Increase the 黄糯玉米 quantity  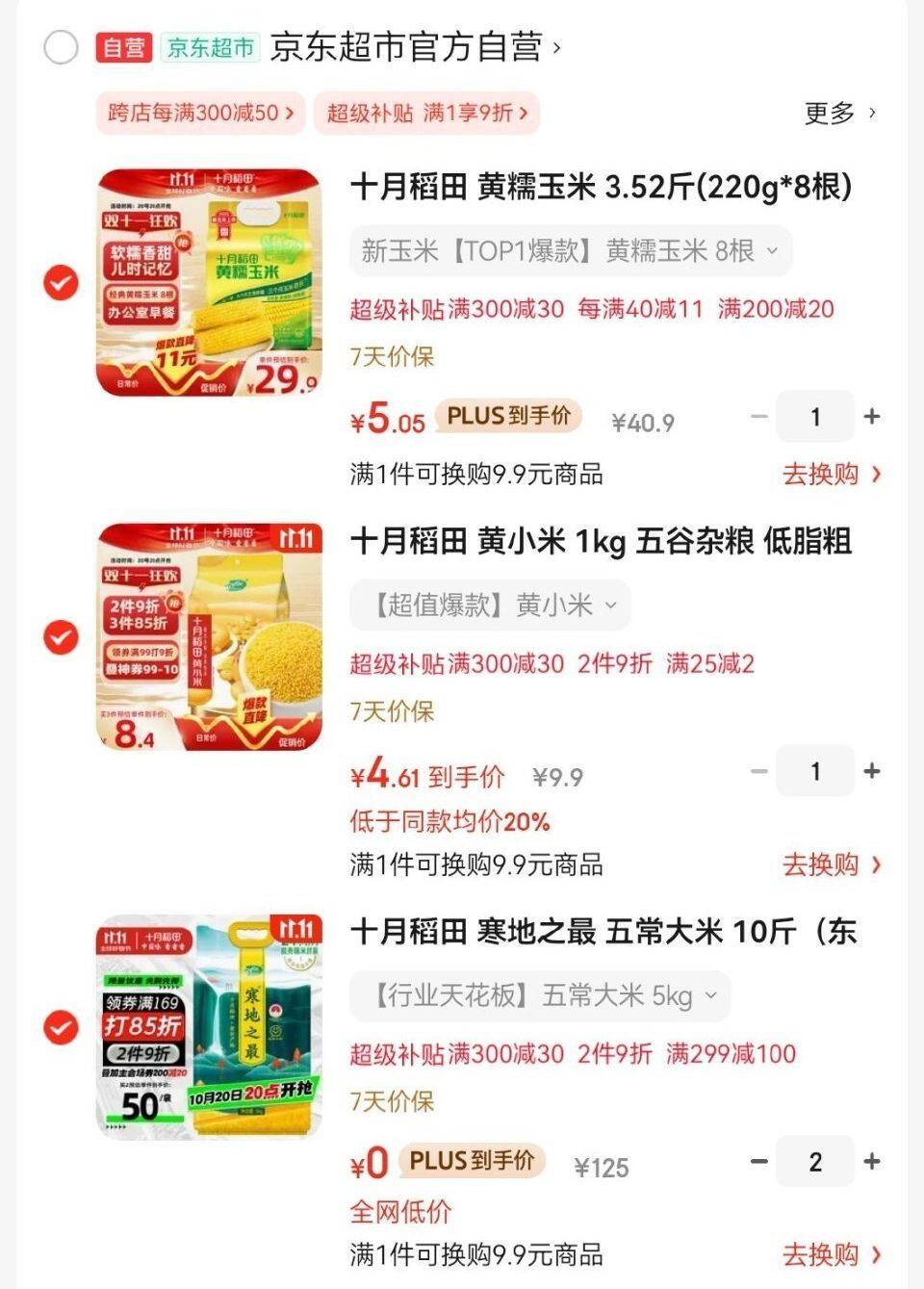(872, 417)
